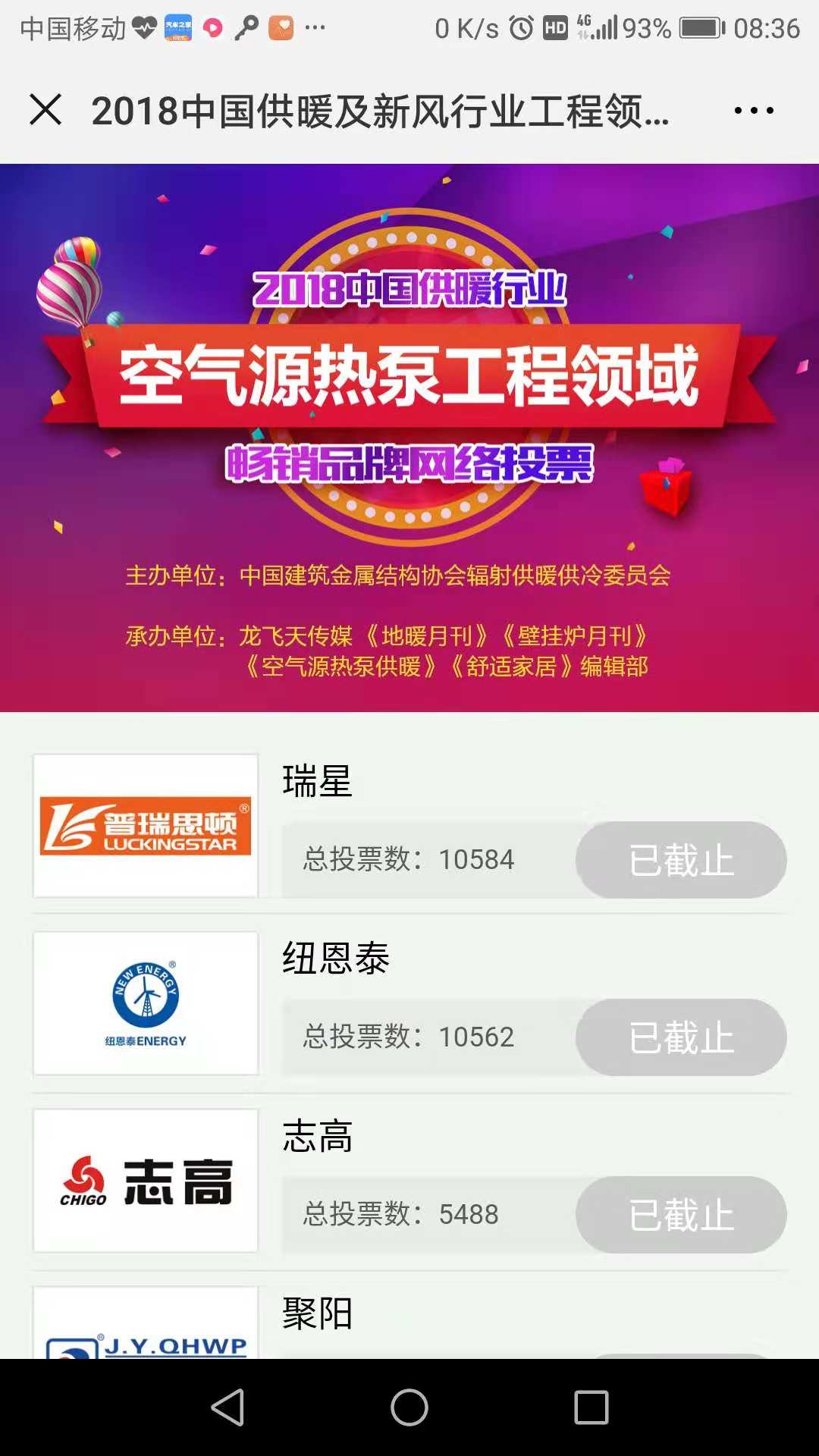Open the 瑞星 LUCKINGSTAR logo tile
Image resolution: width=819 pixels, height=1456 pixels.
tap(146, 826)
